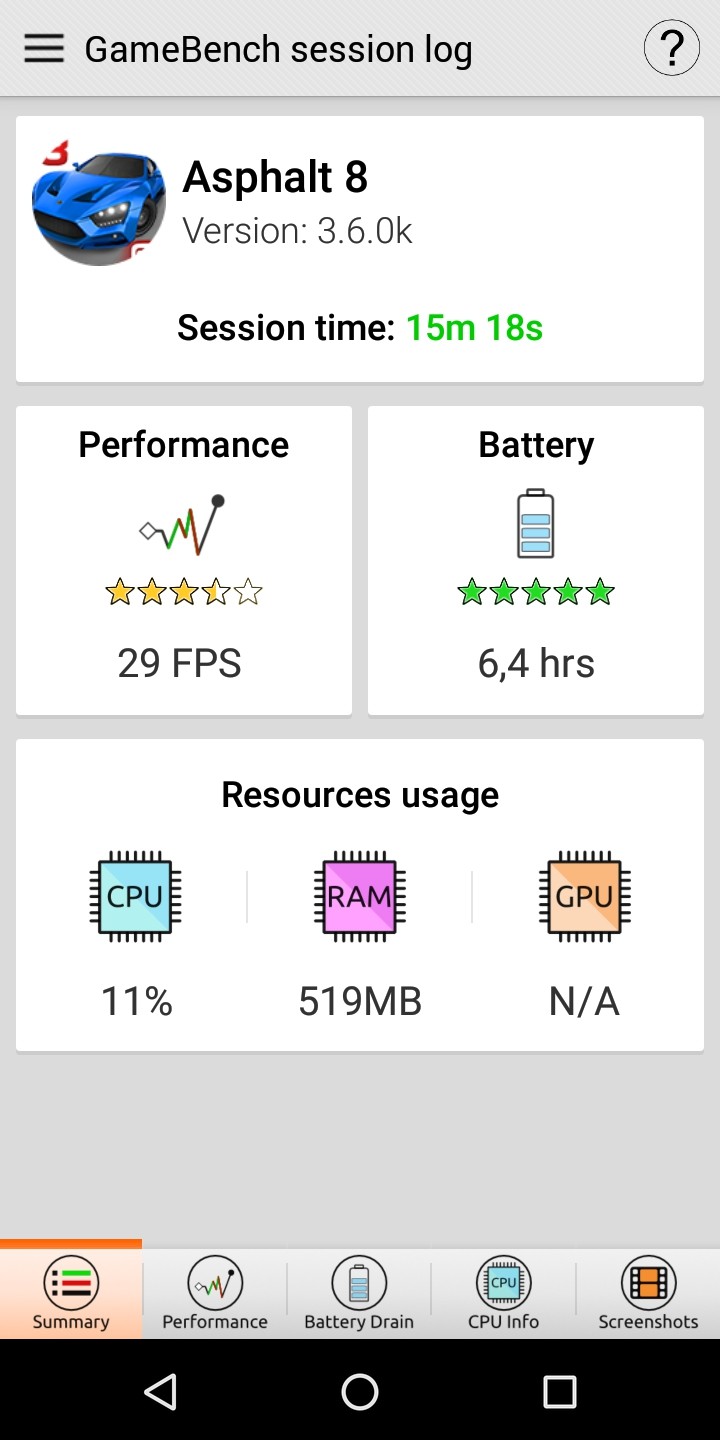Open the help question mark
This screenshot has width=720, height=1440.
click(x=671, y=48)
